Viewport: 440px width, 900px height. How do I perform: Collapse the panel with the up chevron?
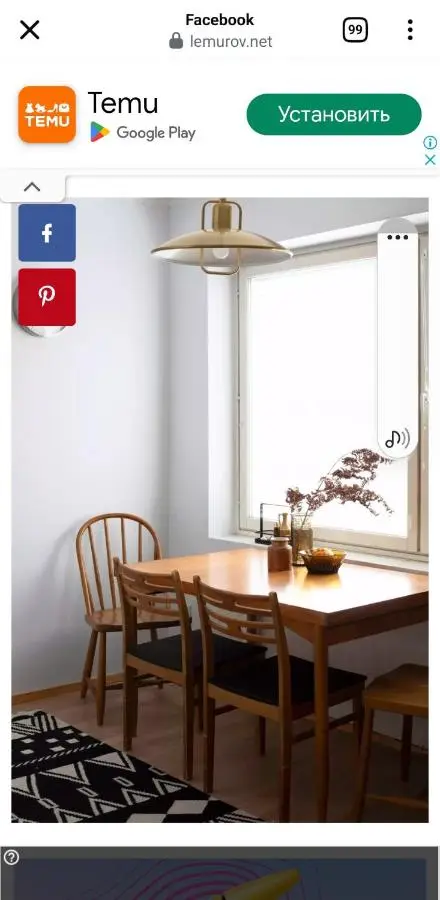[x=33, y=187]
